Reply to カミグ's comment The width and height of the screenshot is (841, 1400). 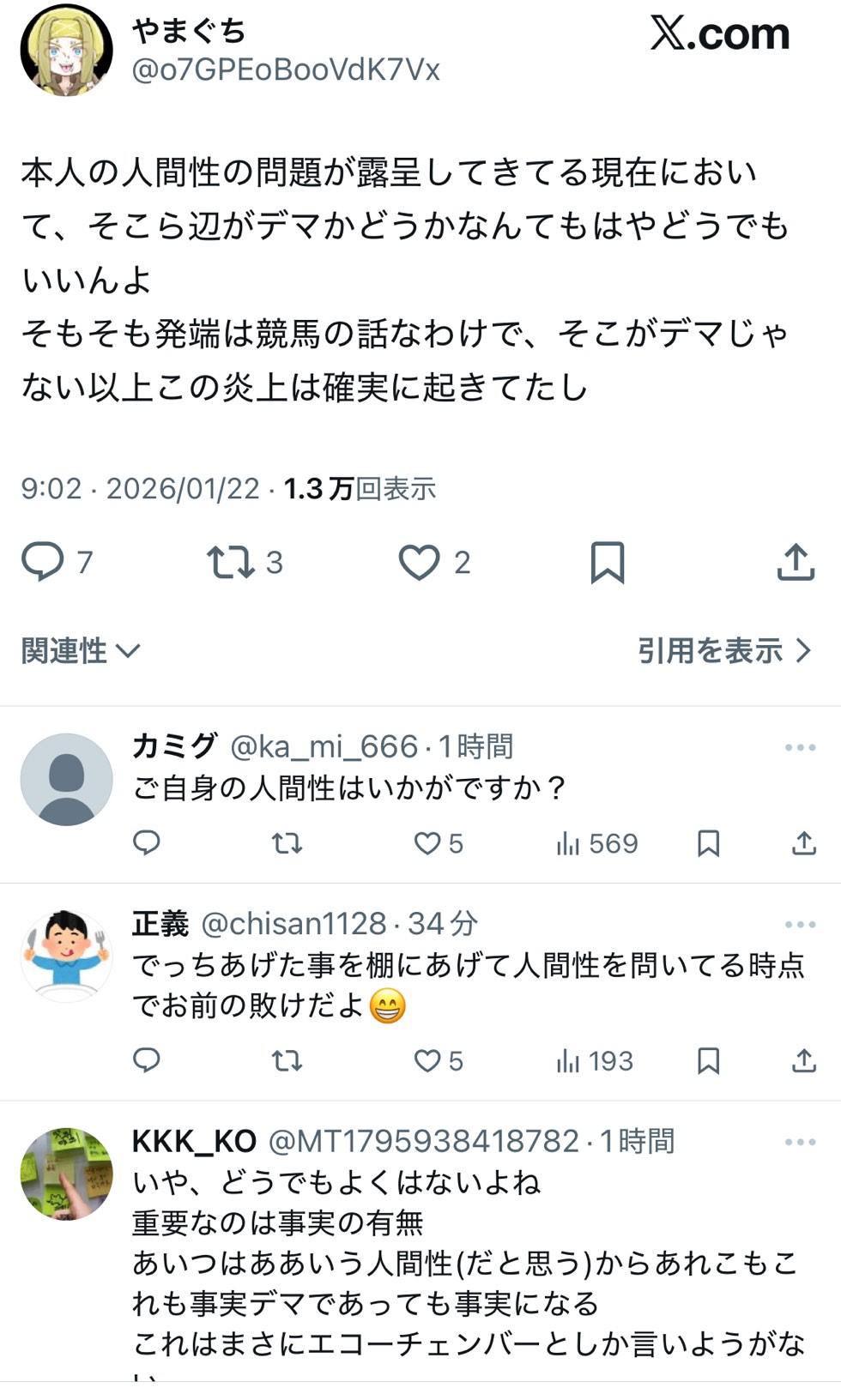point(147,844)
